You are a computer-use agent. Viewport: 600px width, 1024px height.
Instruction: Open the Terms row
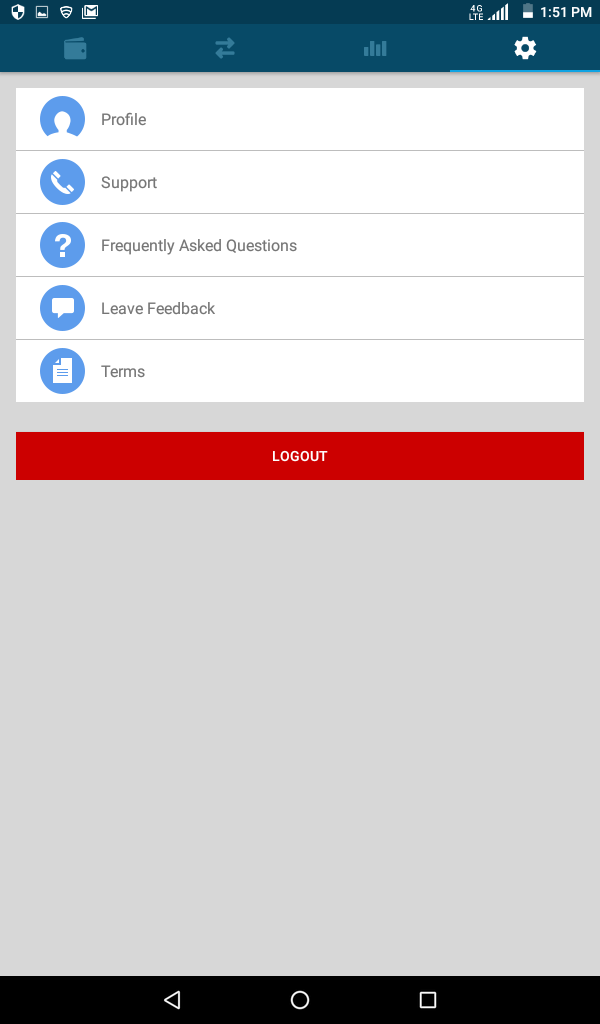point(300,371)
